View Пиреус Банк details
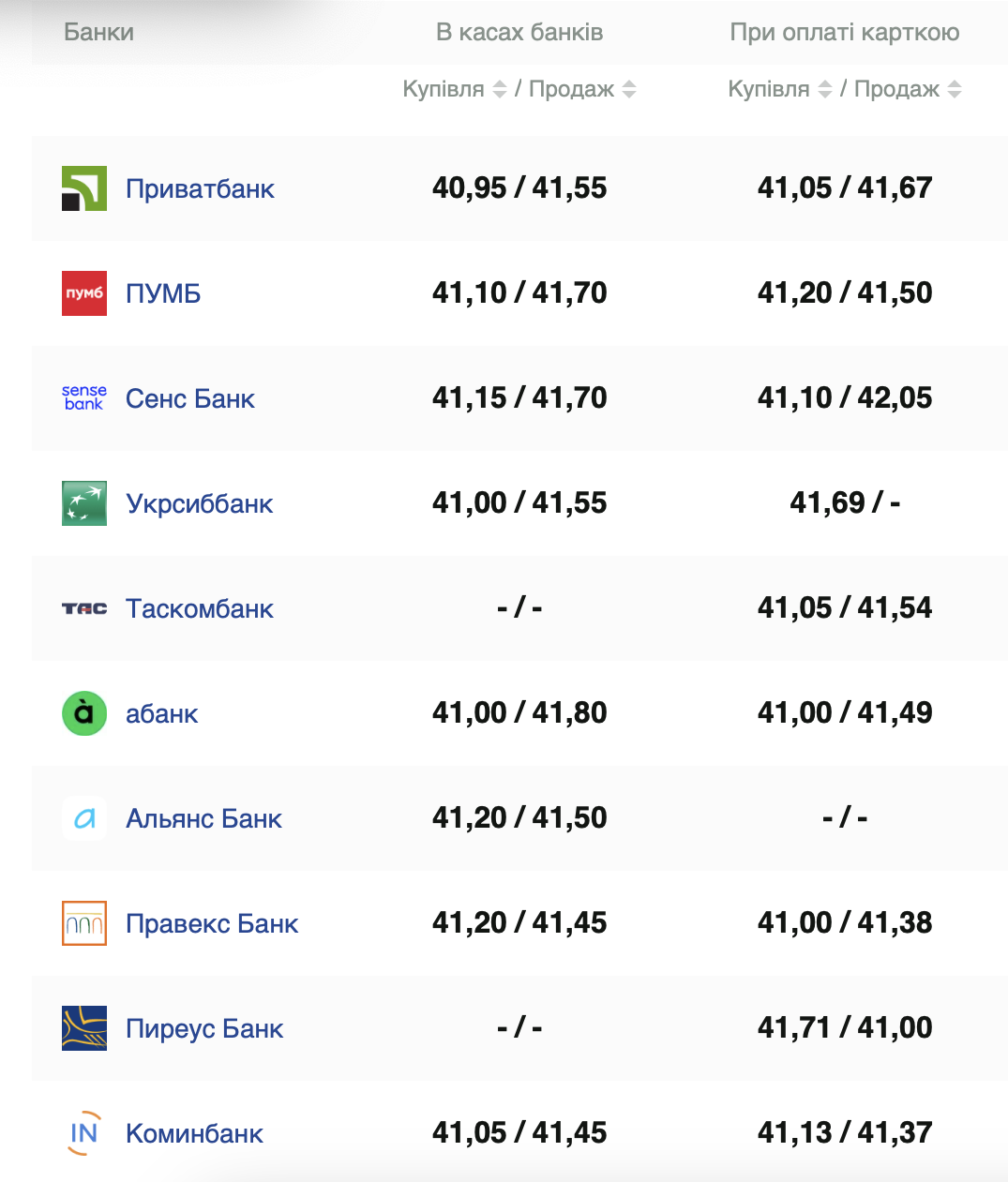This screenshot has height=1182, width=1008. pos(203,1029)
